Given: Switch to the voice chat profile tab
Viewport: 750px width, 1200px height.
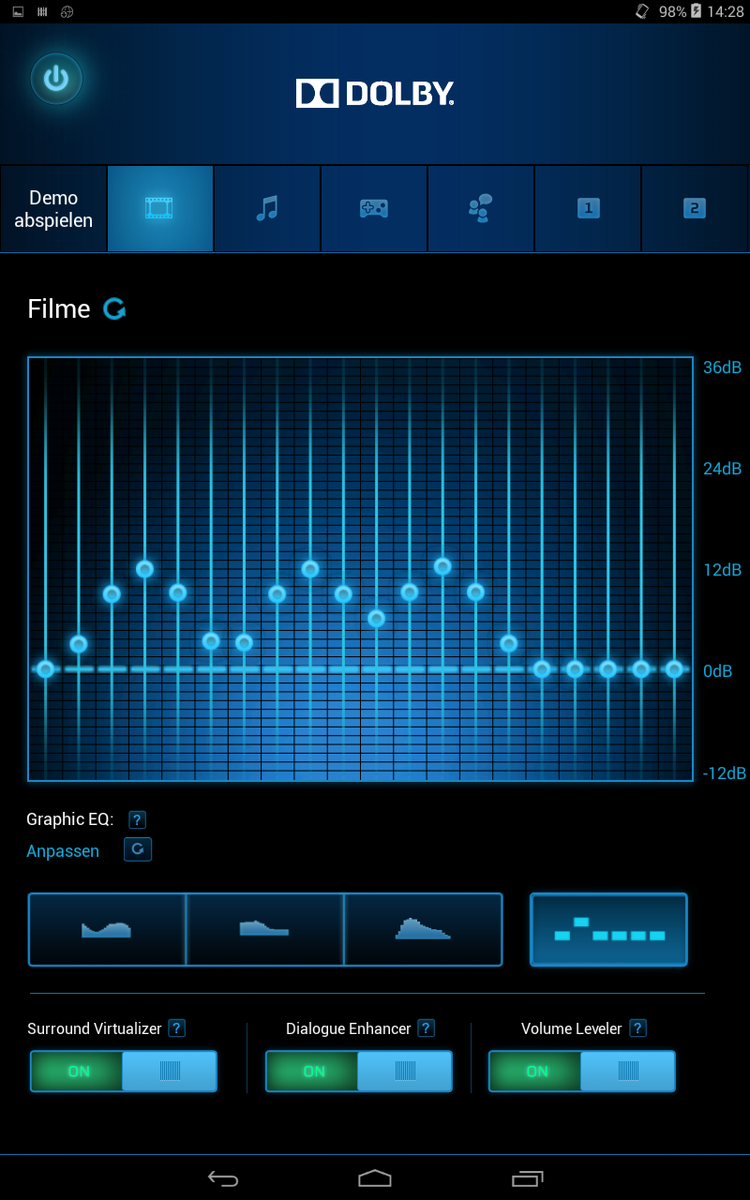Looking at the screenshot, I should pyautogui.click(x=480, y=209).
